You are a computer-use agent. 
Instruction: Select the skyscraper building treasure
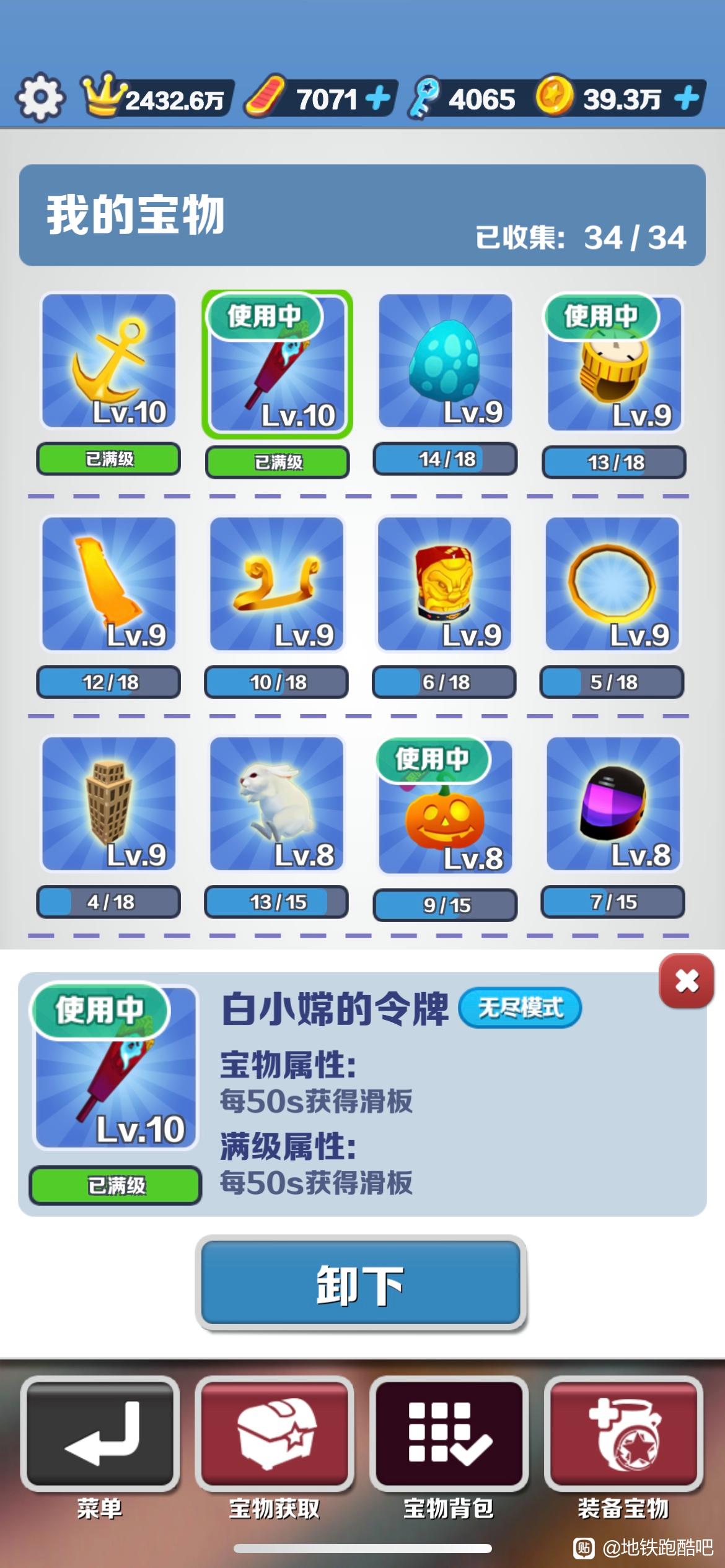[109, 803]
